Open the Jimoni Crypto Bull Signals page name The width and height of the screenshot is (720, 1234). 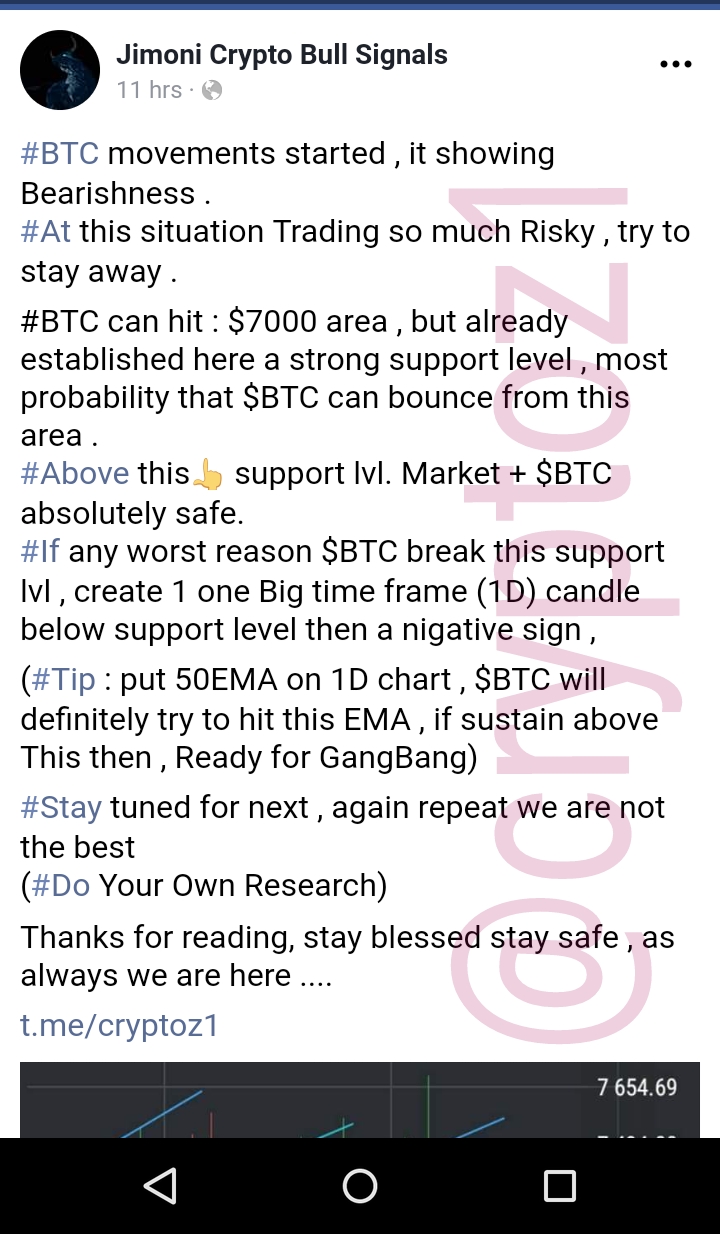tap(282, 55)
